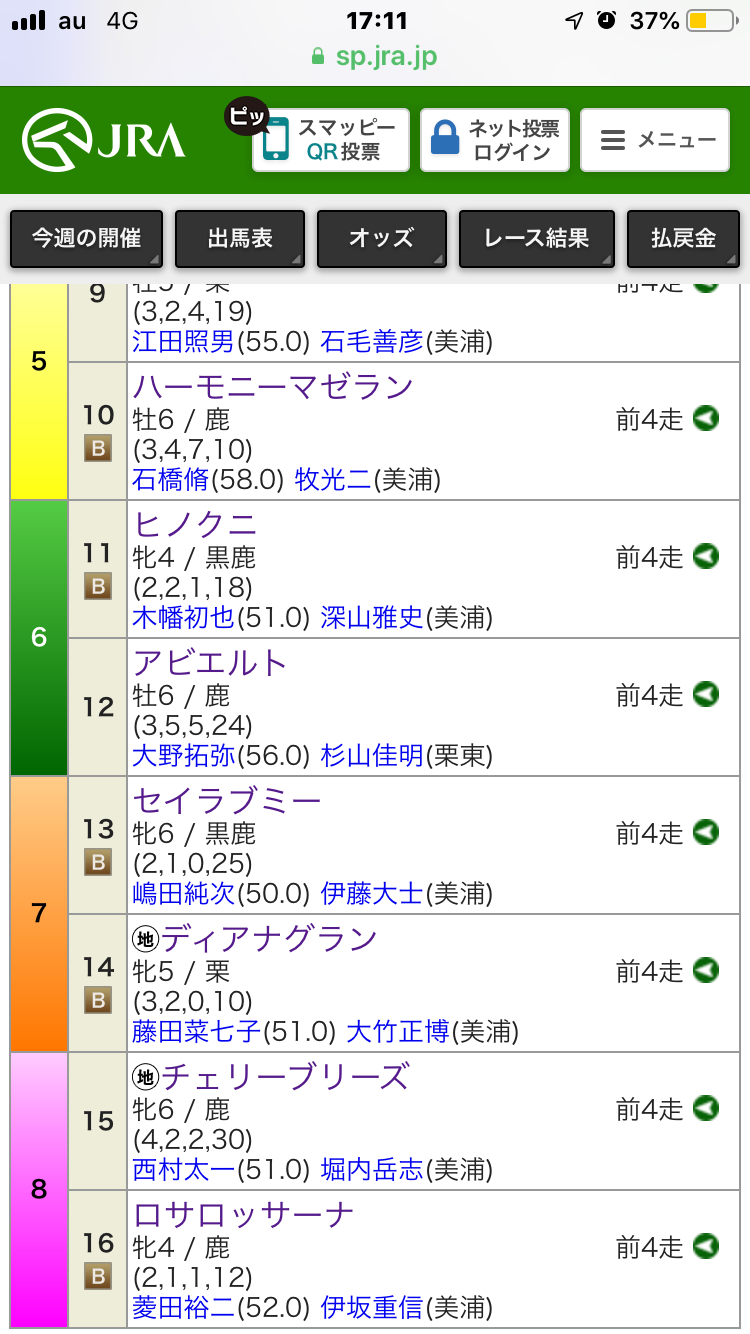Expand 前4走 for アビエルト
Image resolution: width=750 pixels, height=1334 pixels.
click(667, 694)
